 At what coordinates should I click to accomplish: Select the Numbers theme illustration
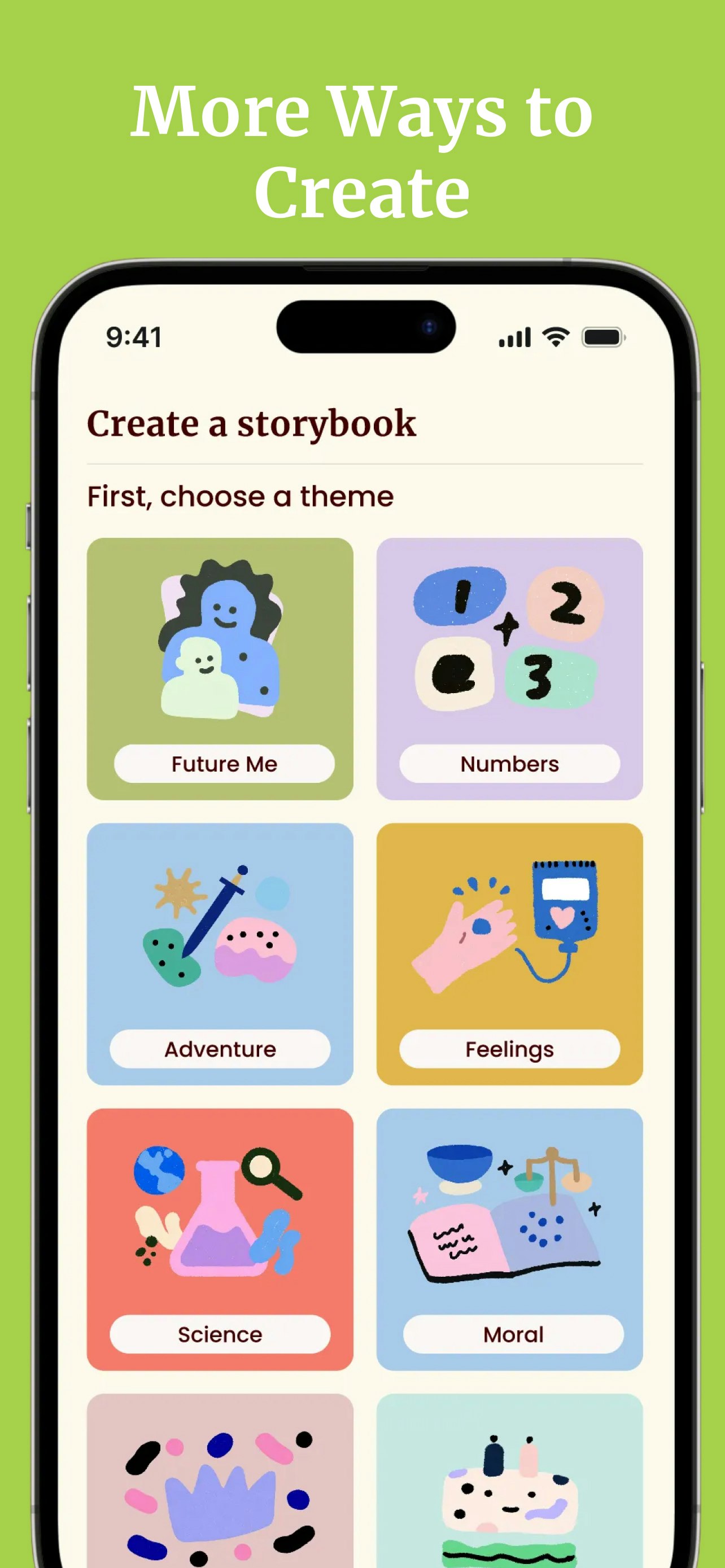[509, 645]
